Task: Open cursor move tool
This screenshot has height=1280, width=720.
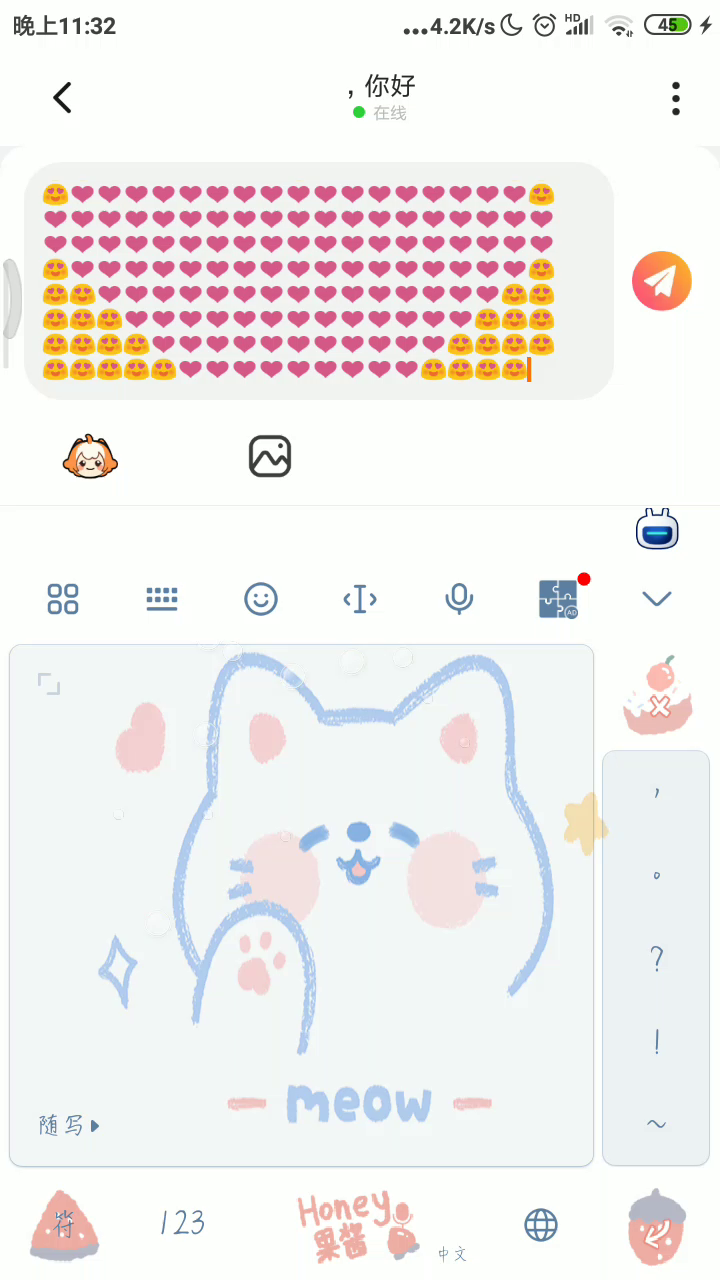Action: (359, 599)
